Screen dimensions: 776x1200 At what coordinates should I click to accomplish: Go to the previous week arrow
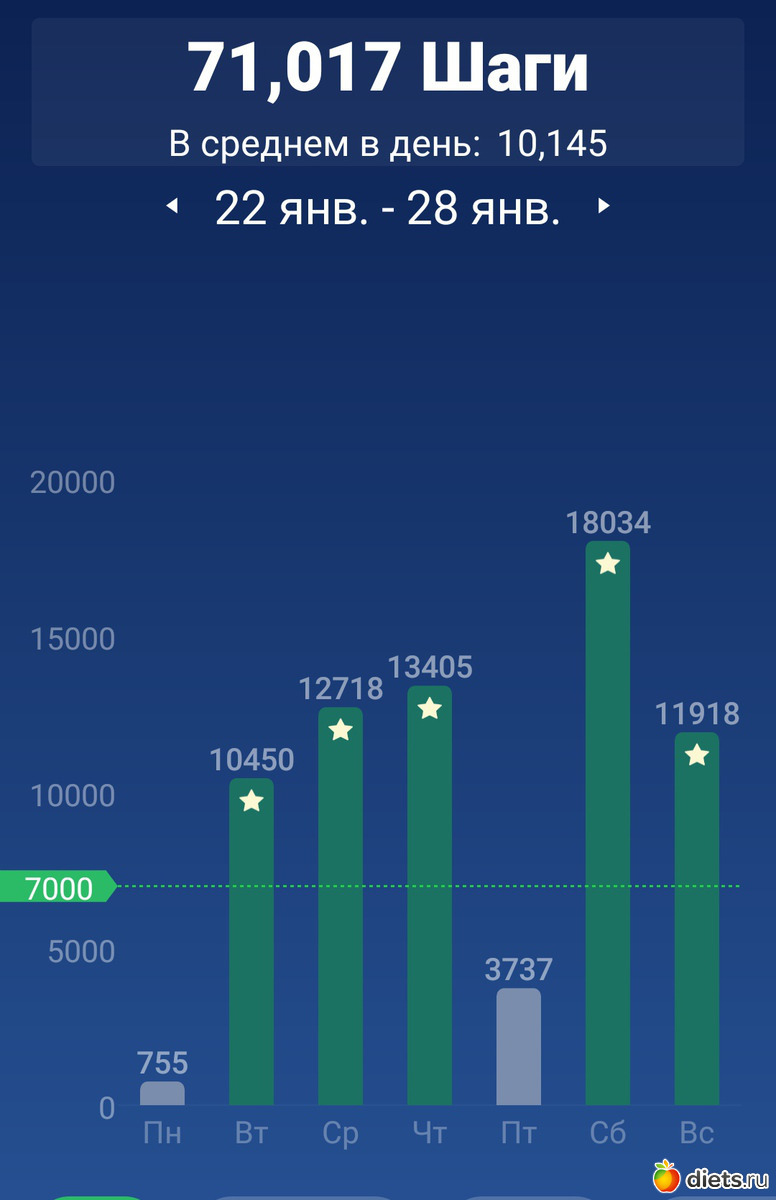(172, 206)
